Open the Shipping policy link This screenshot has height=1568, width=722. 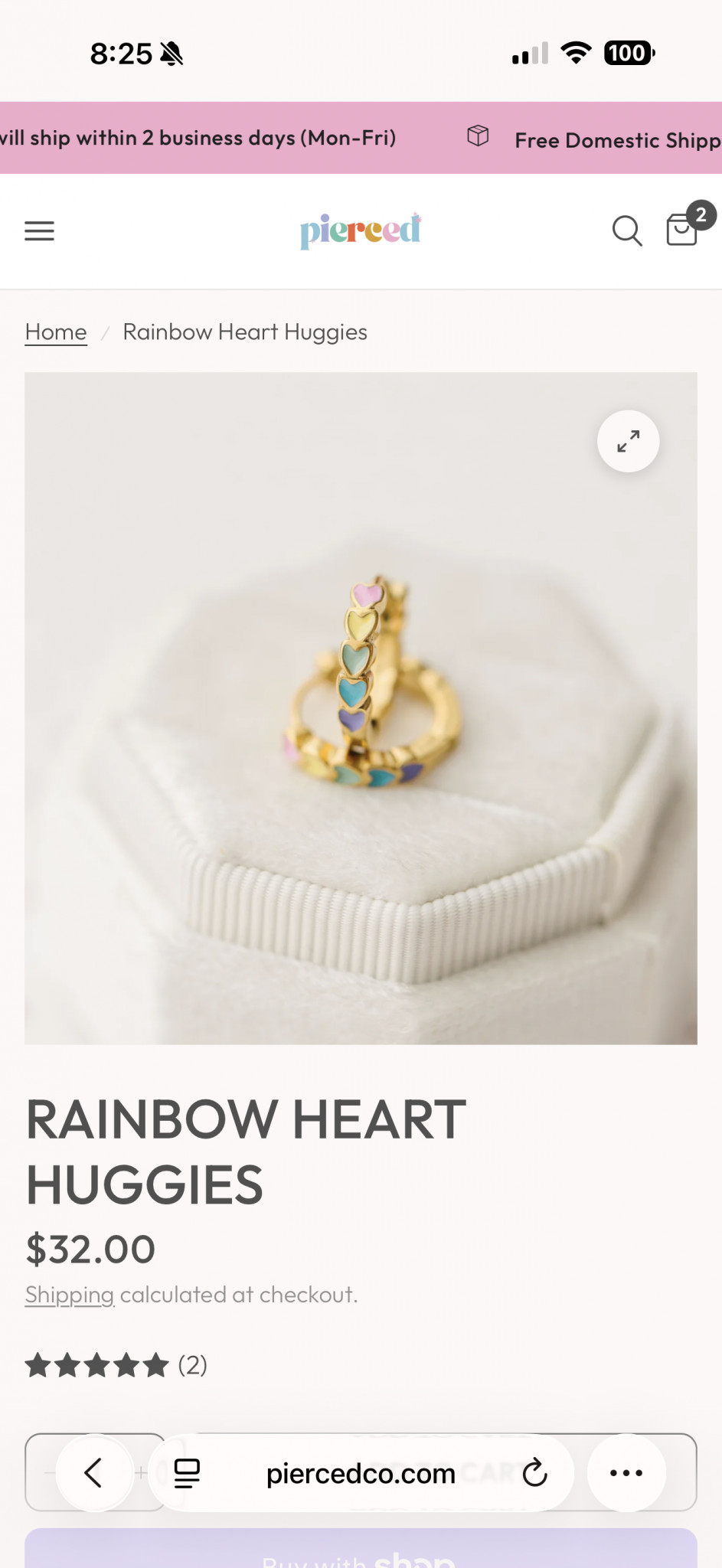point(69,1295)
